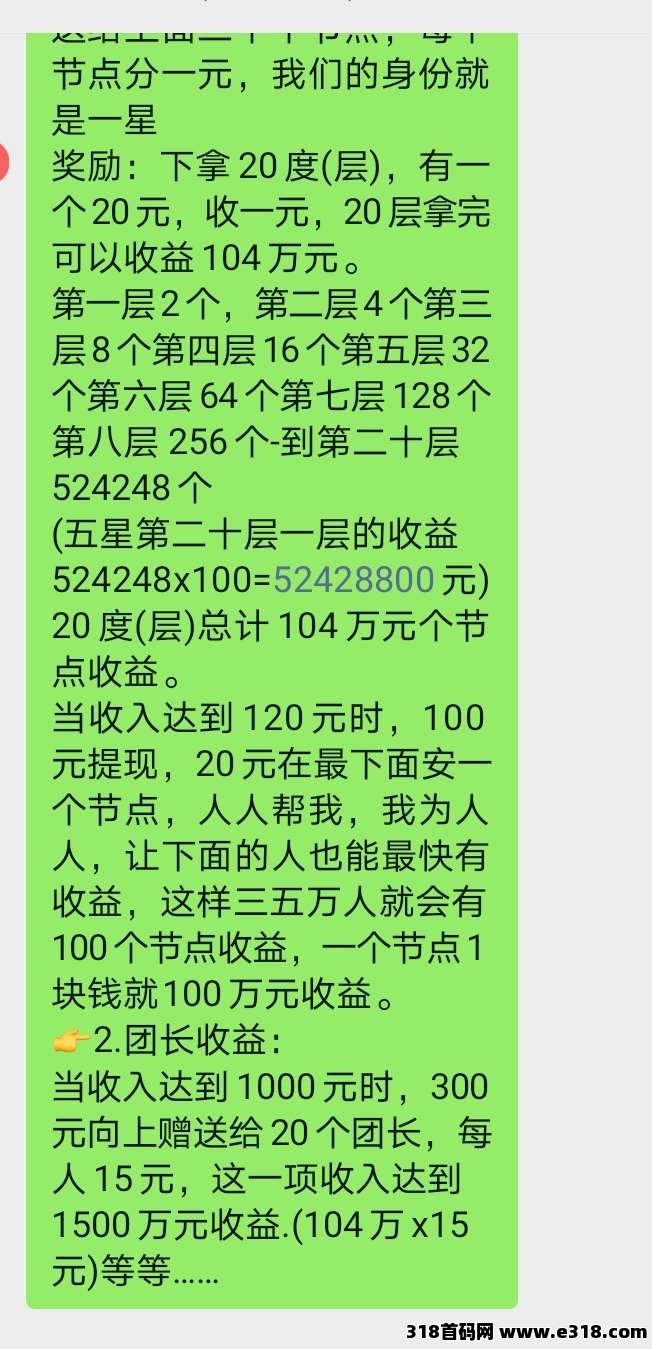Tap the blue number 52428800 link
This screenshot has width=652, height=1349.
[353, 580]
